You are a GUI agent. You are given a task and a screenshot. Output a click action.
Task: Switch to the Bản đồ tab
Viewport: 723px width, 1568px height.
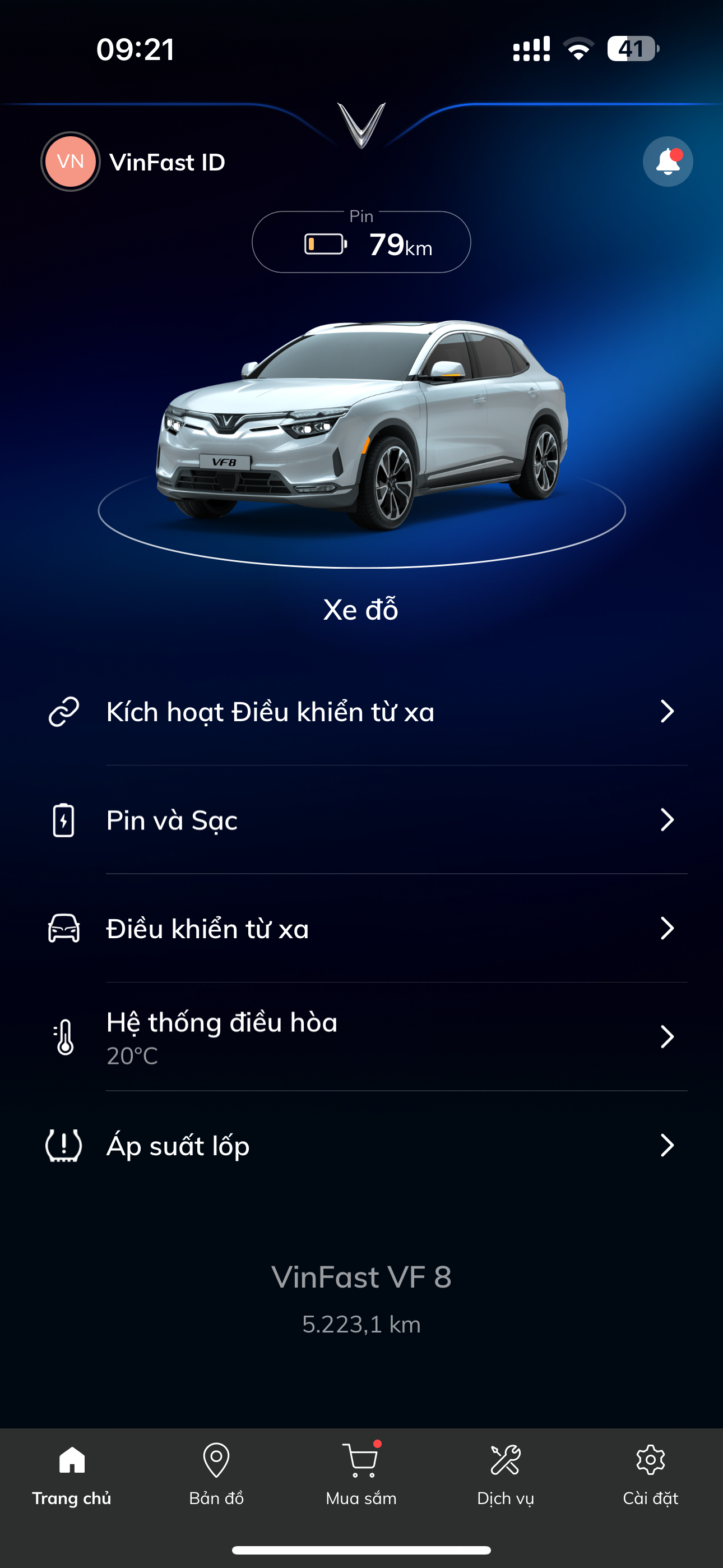coord(216,1473)
